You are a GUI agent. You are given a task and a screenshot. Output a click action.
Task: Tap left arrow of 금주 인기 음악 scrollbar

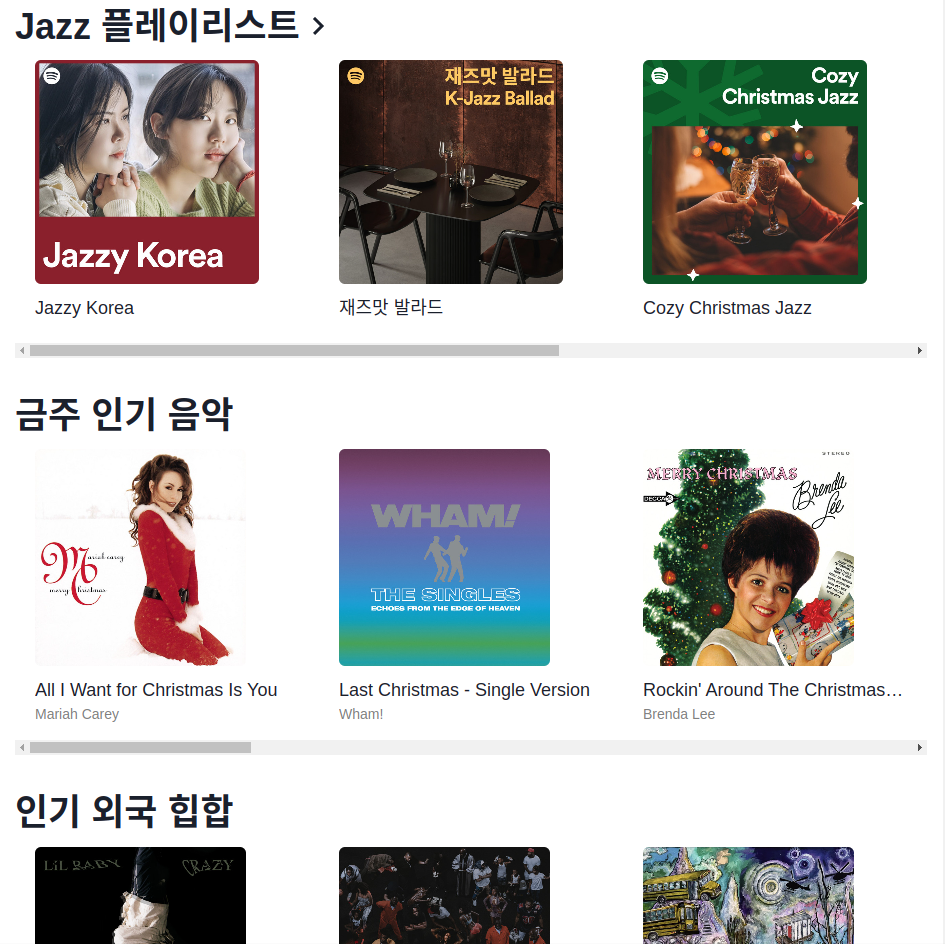22,748
